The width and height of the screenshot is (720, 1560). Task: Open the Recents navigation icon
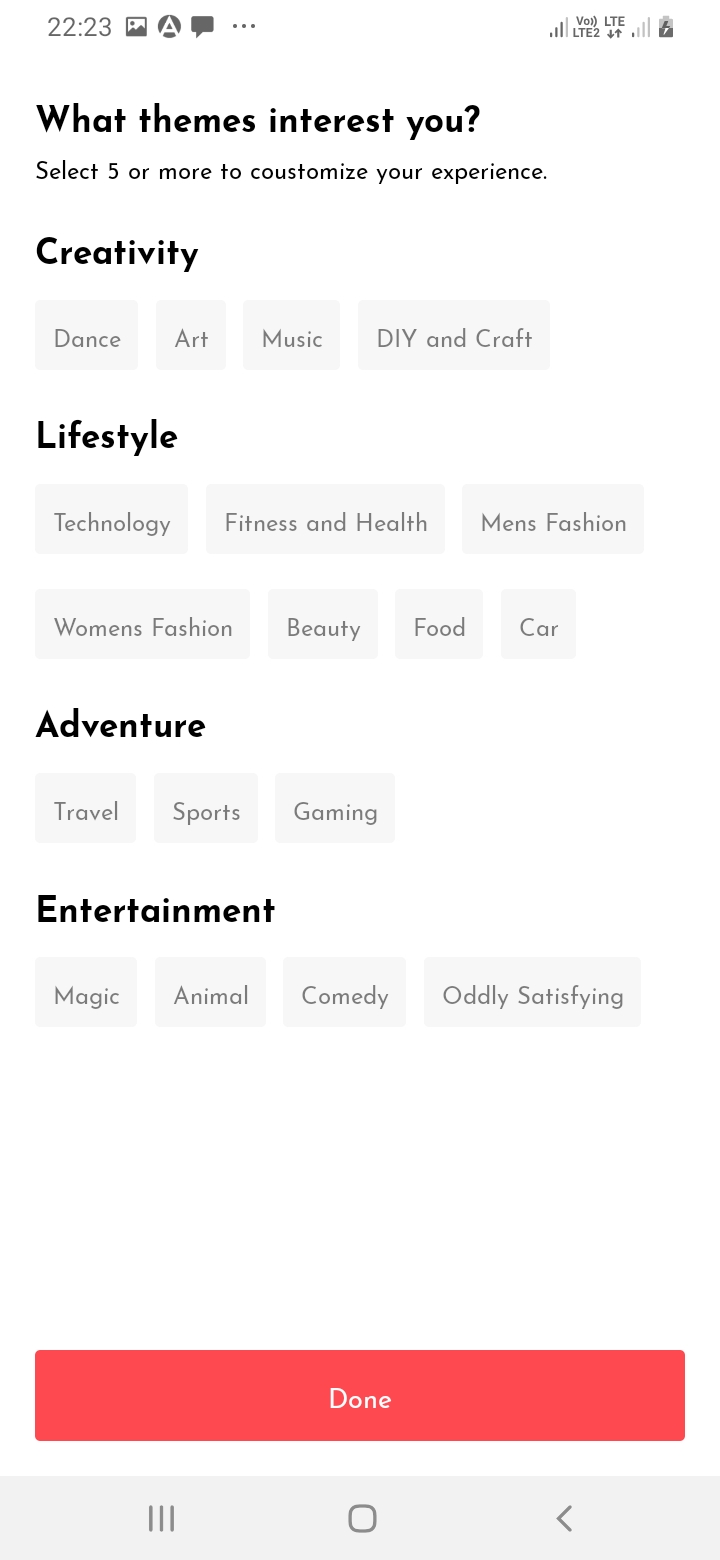(x=160, y=1517)
